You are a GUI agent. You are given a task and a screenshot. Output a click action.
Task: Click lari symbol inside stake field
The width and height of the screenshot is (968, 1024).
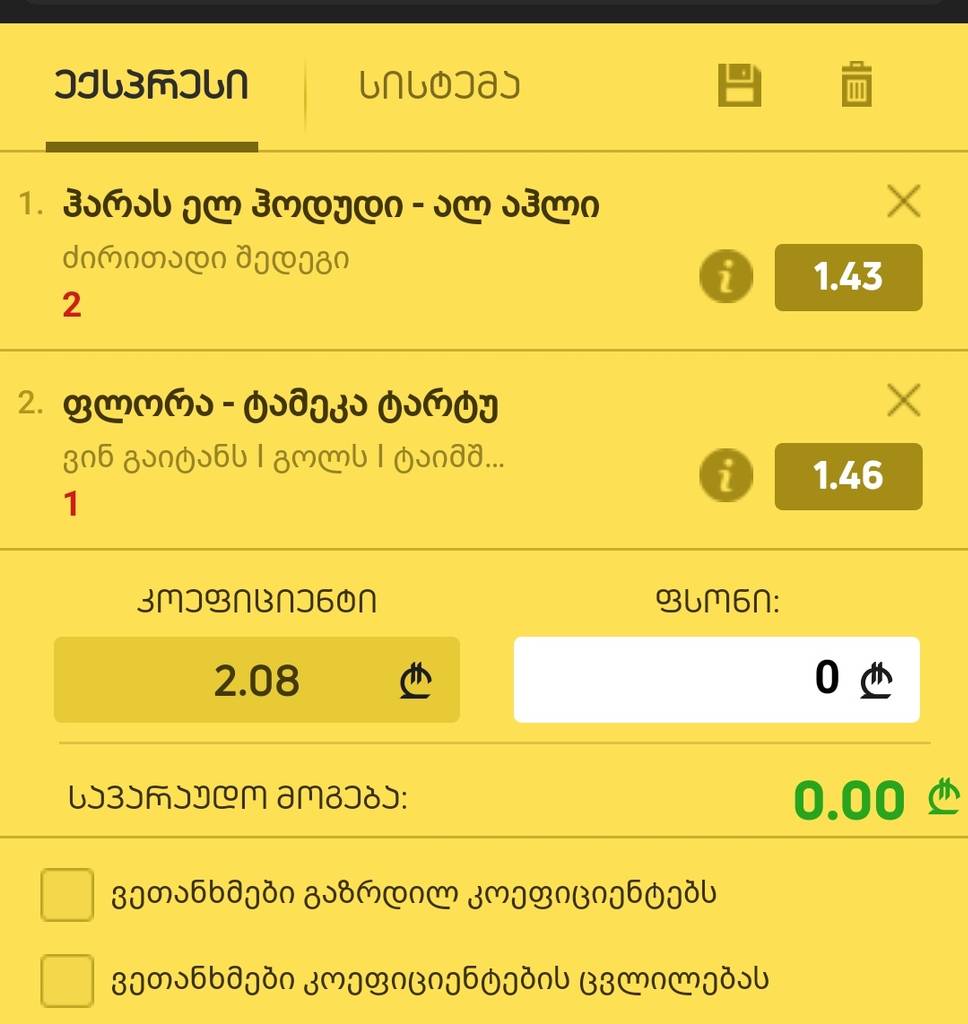[x=878, y=679]
